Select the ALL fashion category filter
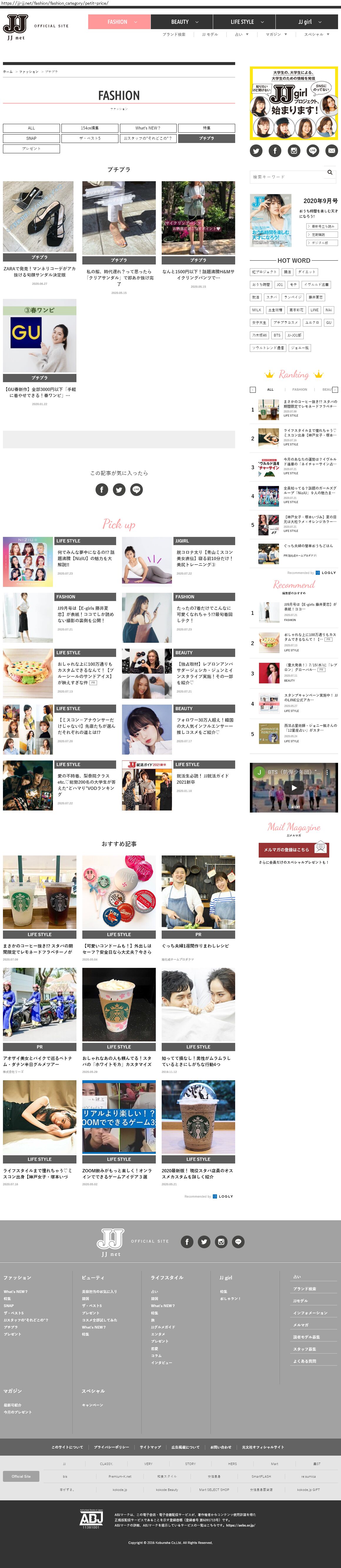341x1568 pixels. pos(31,128)
